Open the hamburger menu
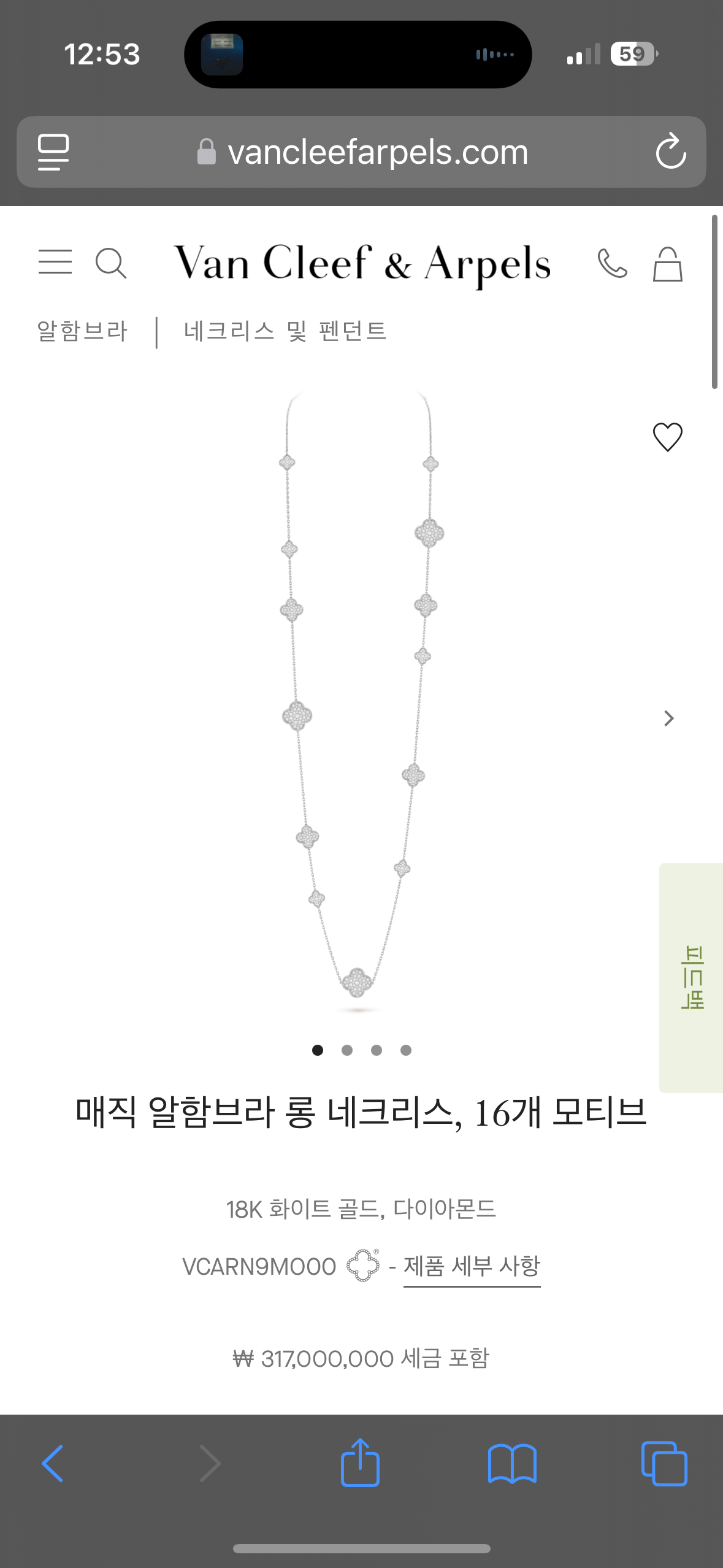Viewport: 723px width, 1568px height. [55, 262]
